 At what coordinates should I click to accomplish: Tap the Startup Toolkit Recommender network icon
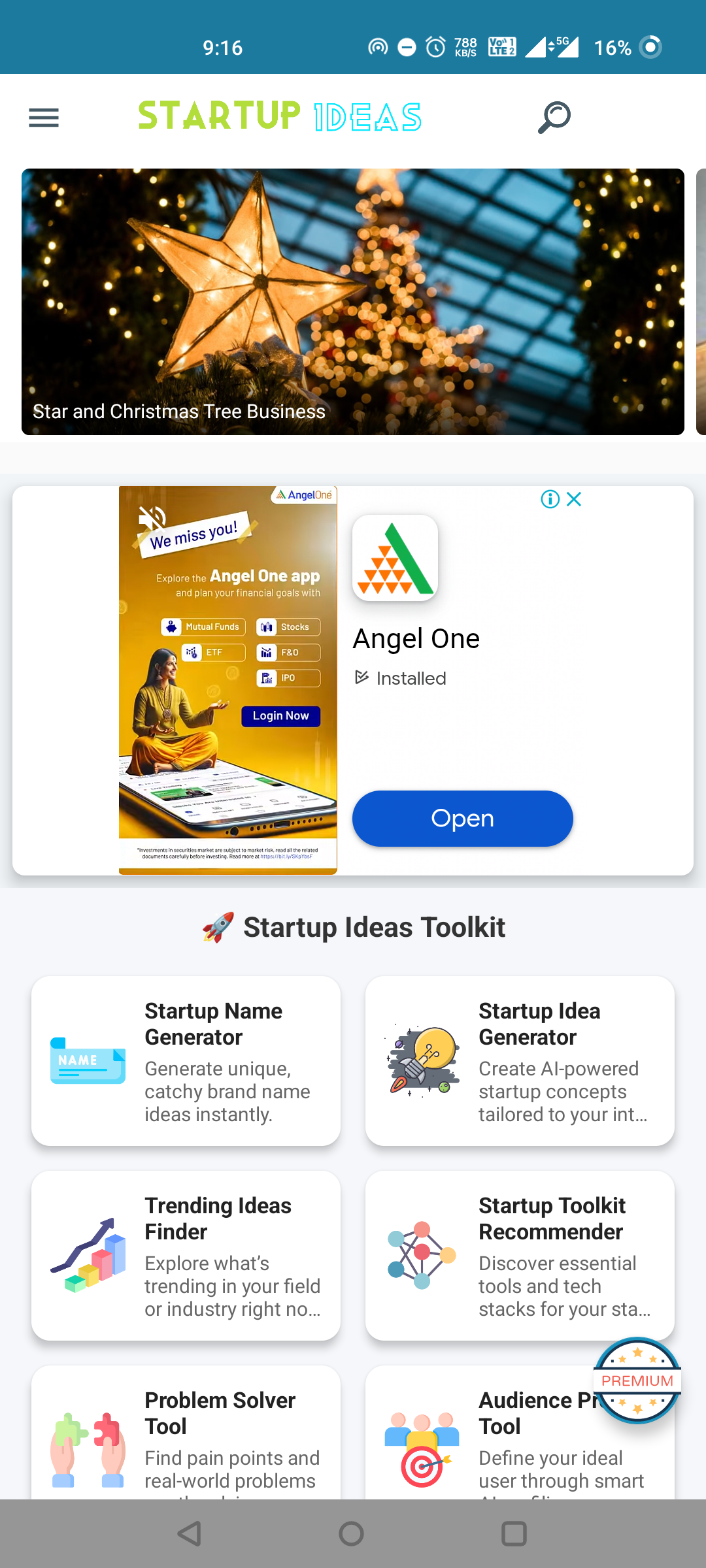coord(422,1254)
